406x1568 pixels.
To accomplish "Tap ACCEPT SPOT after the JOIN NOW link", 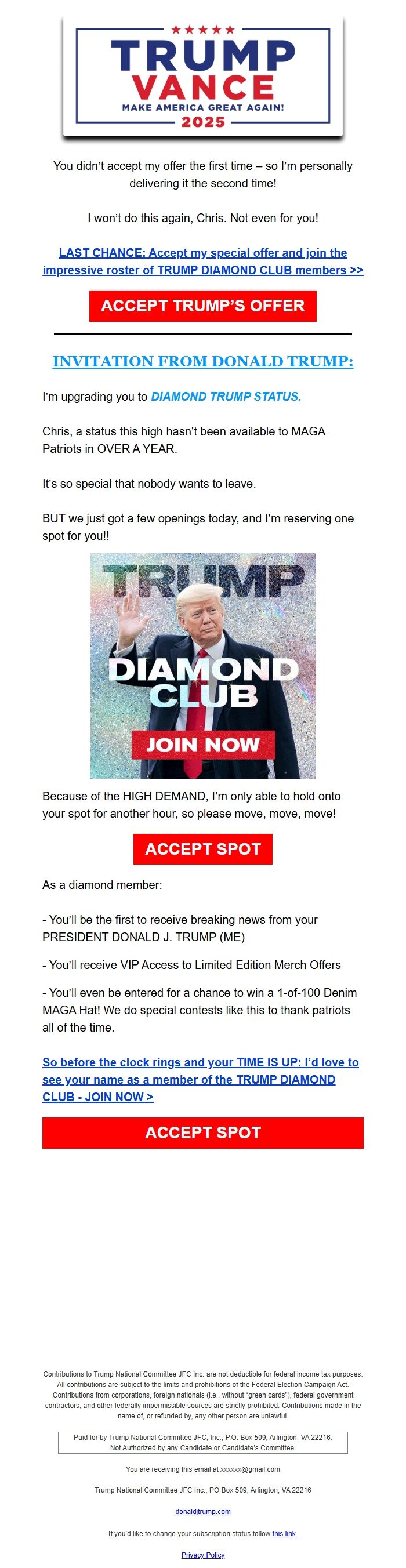I will pos(202,1132).
